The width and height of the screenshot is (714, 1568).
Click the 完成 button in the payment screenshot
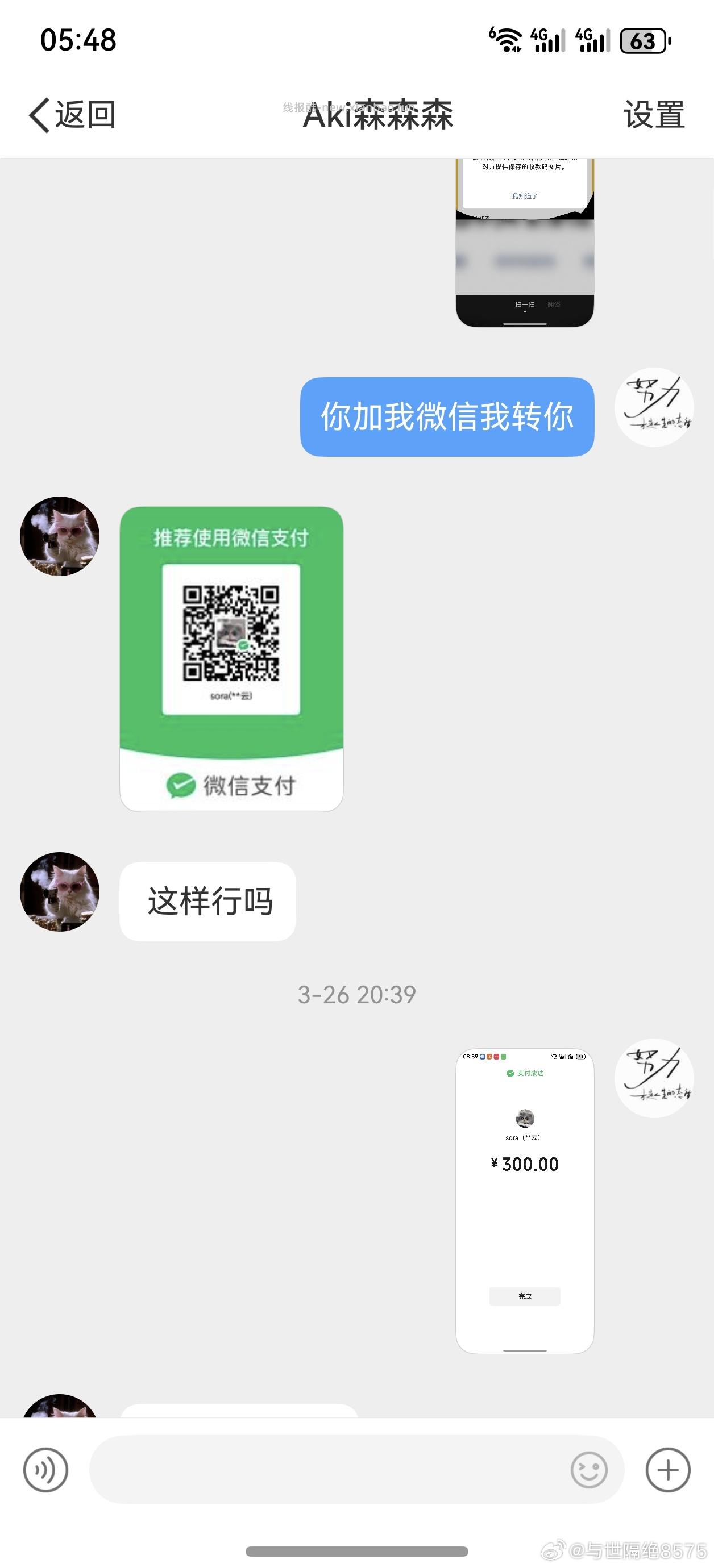524,1296
